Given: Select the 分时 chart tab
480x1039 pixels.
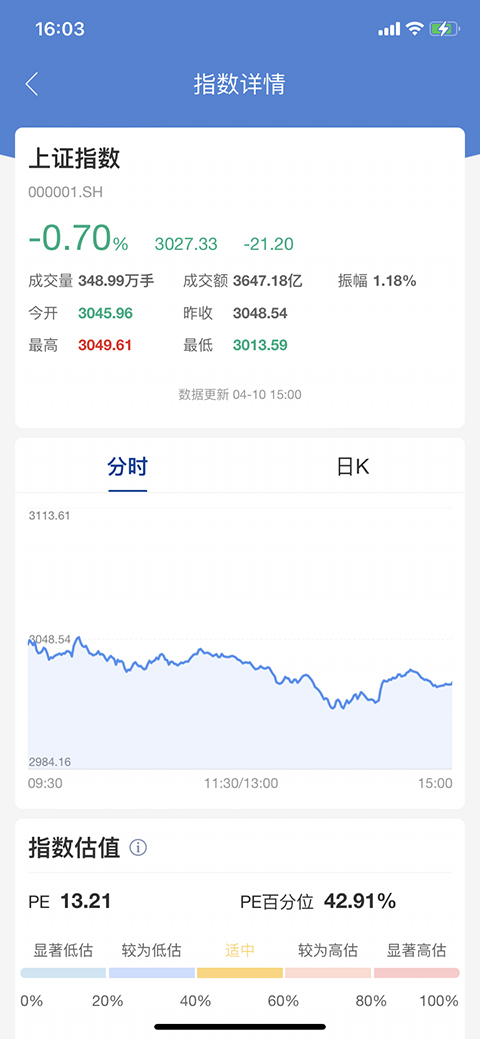Looking at the screenshot, I should (x=127, y=466).
